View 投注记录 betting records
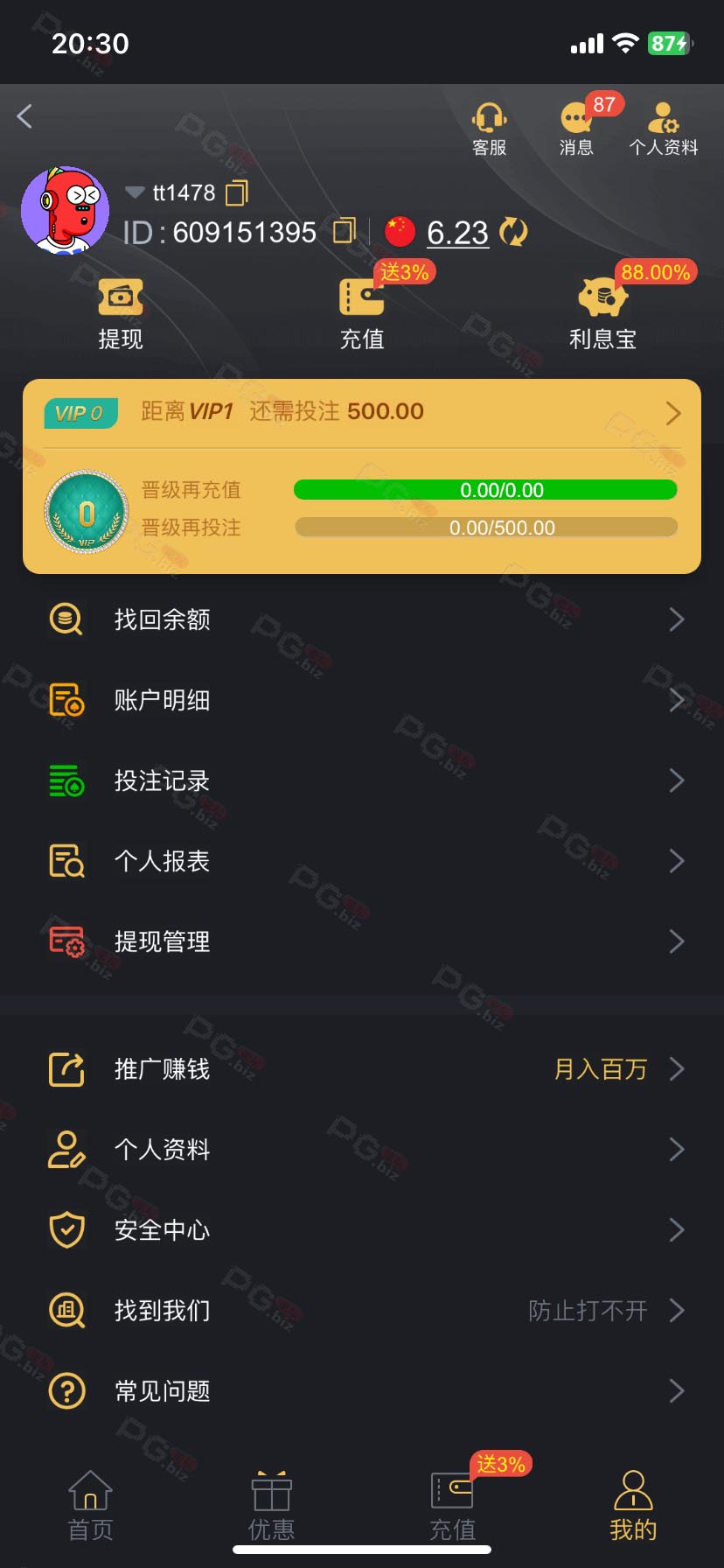 362,780
